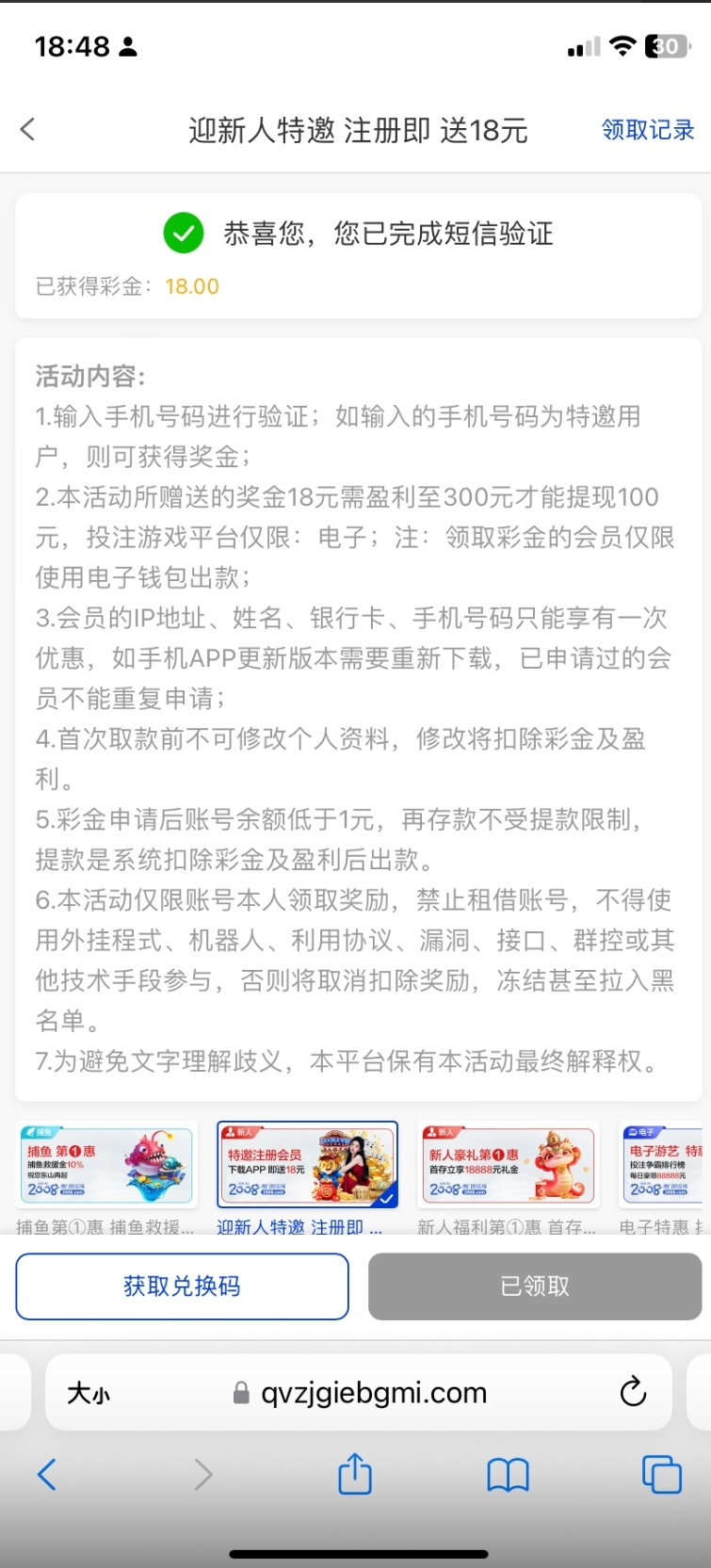Go back using the header arrow
711x1568 pixels.
[28, 130]
